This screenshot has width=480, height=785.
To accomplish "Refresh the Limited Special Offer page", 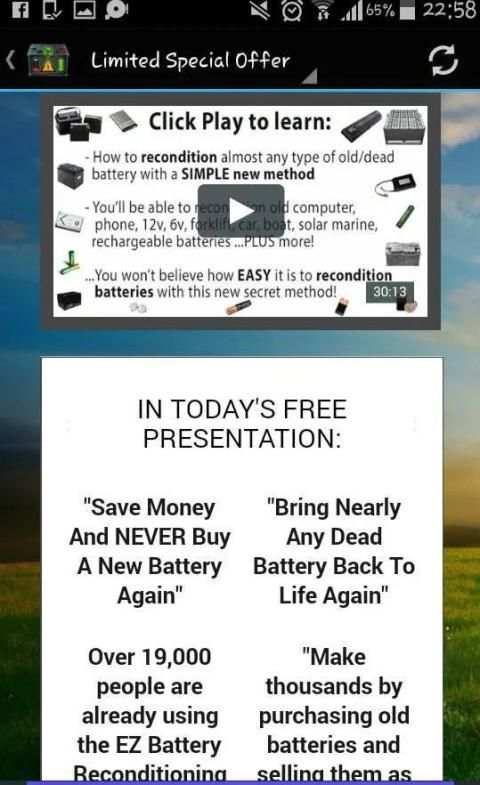I will click(x=443, y=60).
